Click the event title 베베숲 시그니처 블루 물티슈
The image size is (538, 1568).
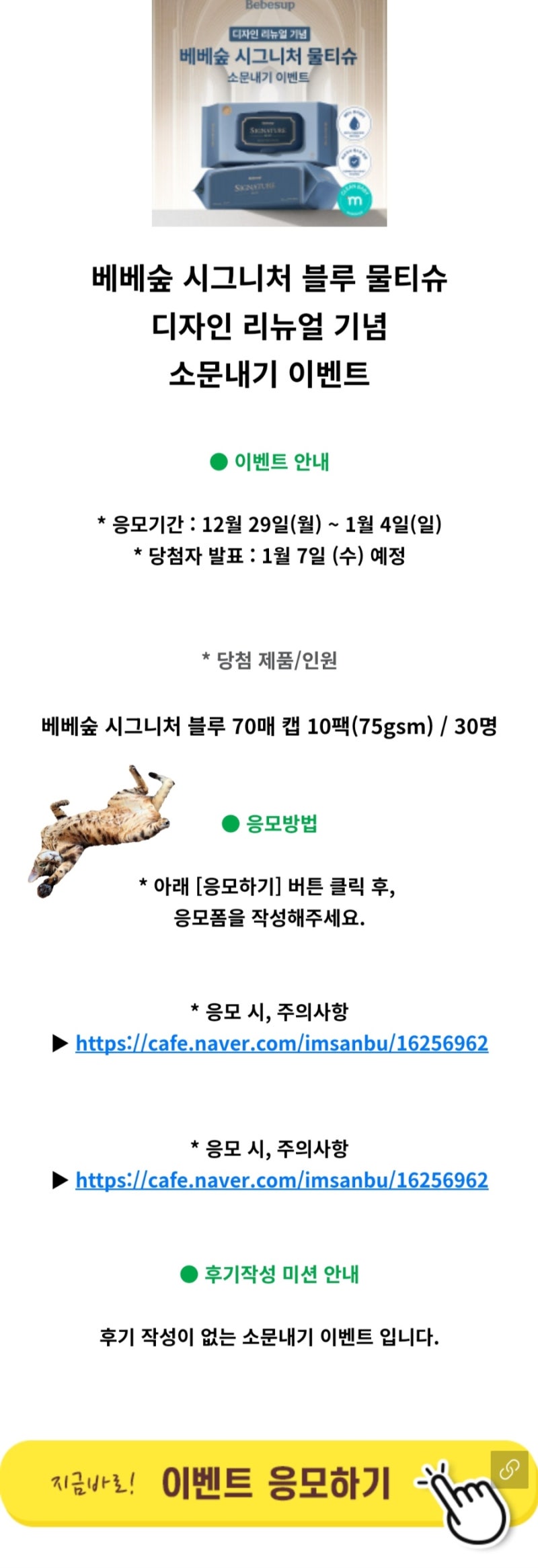[x=269, y=279]
